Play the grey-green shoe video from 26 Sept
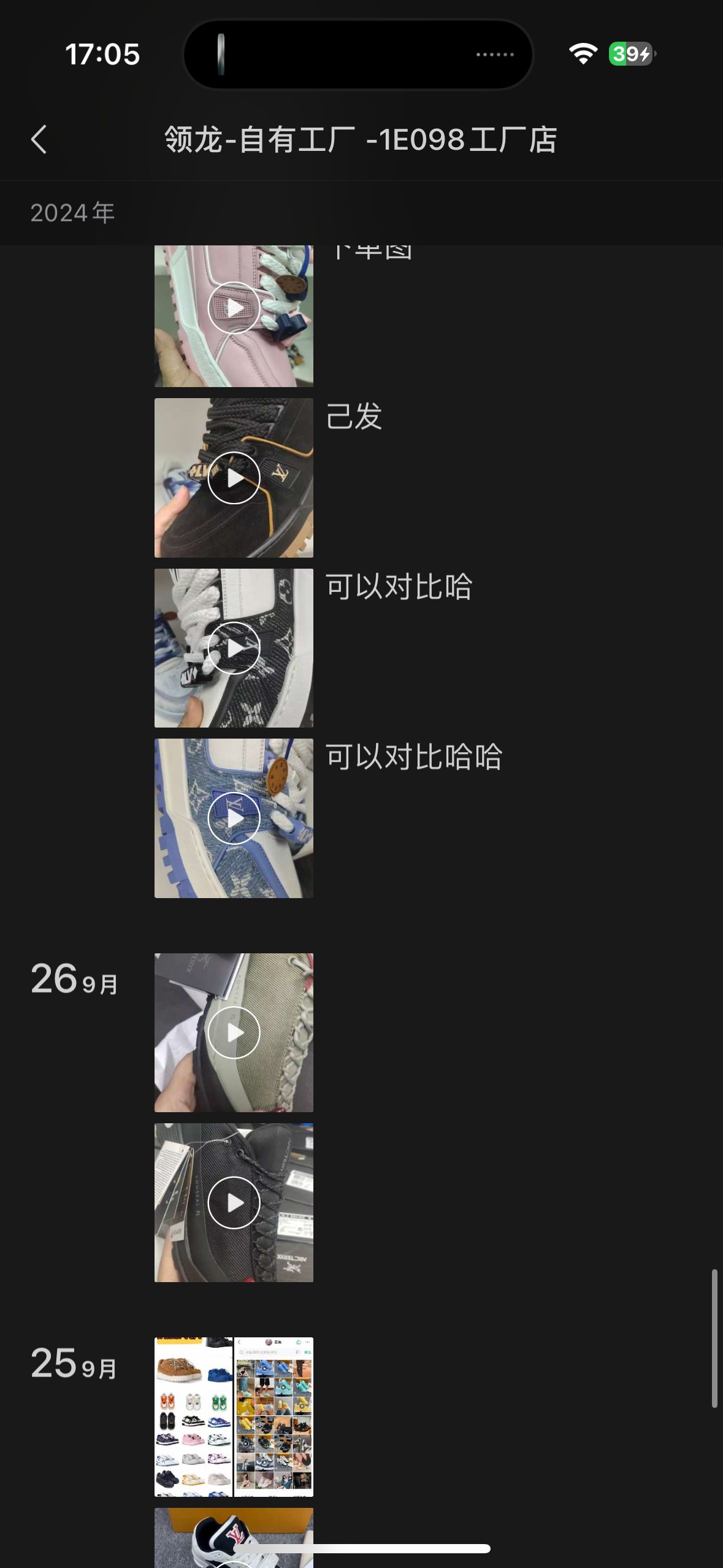 234,1032
